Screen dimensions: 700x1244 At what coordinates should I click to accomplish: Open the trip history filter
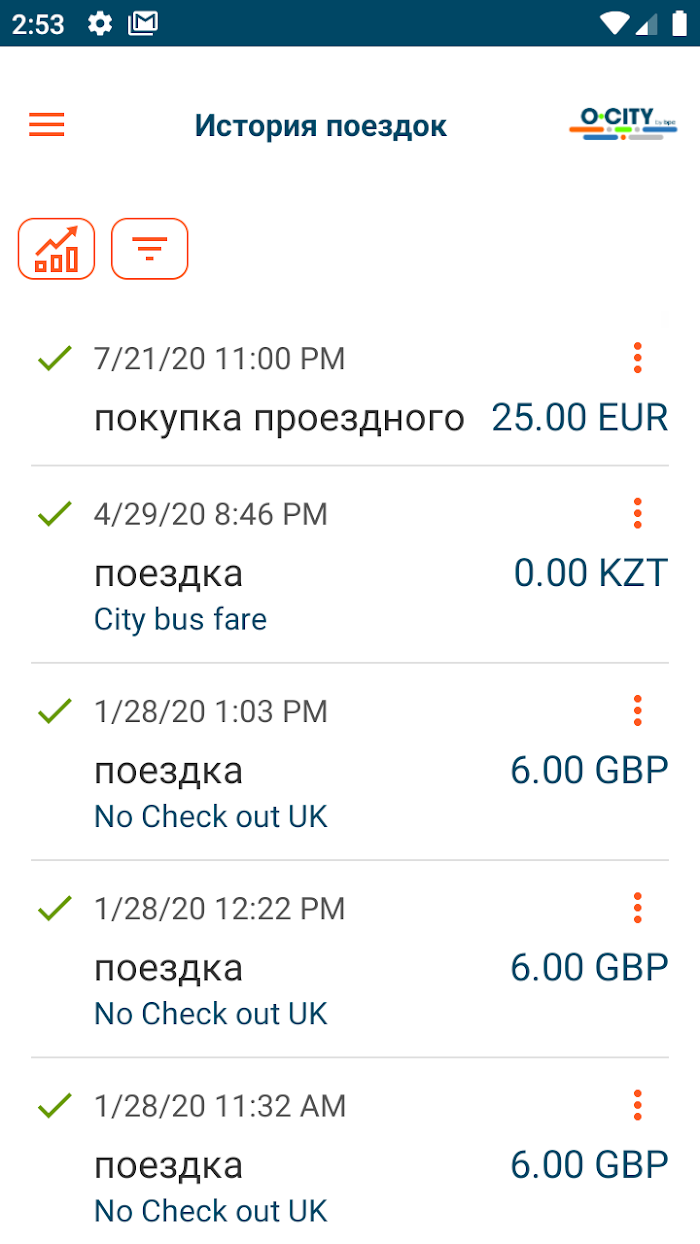pos(150,249)
